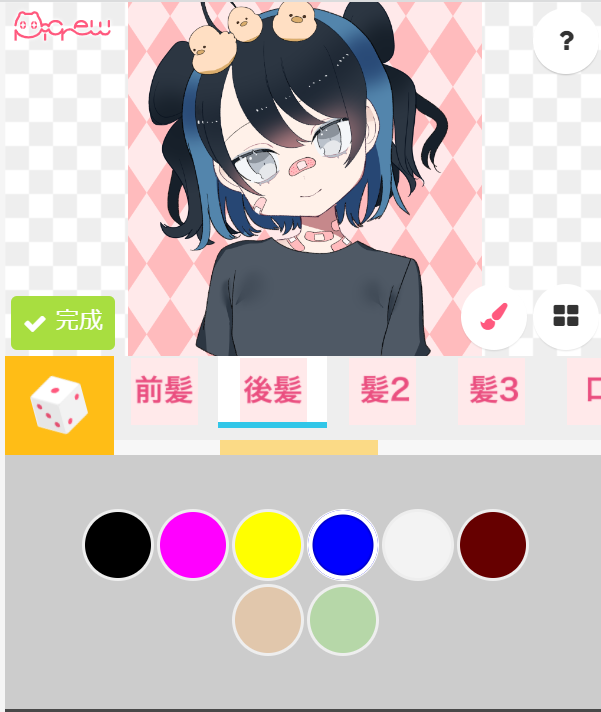
Task: Switch to the 髪2 tab
Action: [383, 391]
